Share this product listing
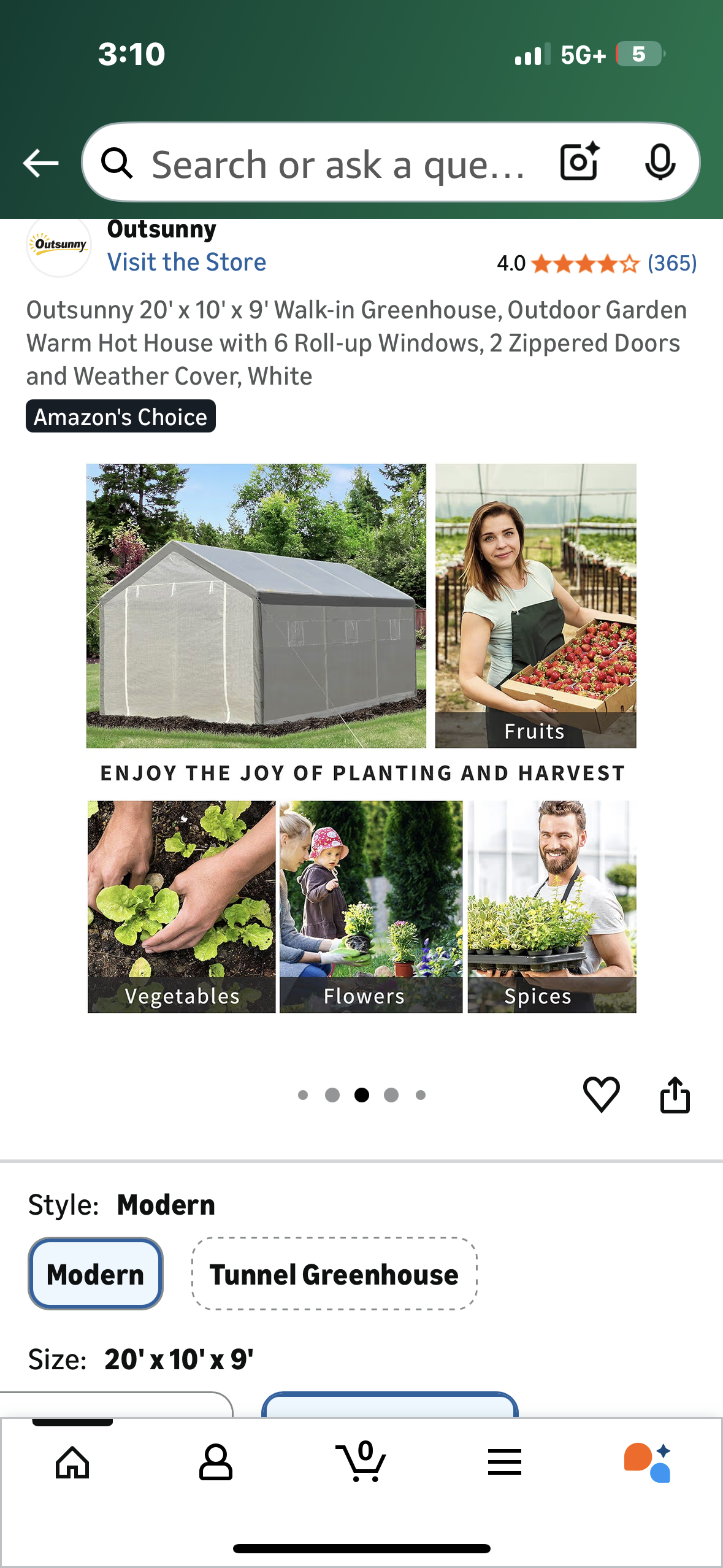 click(675, 1094)
